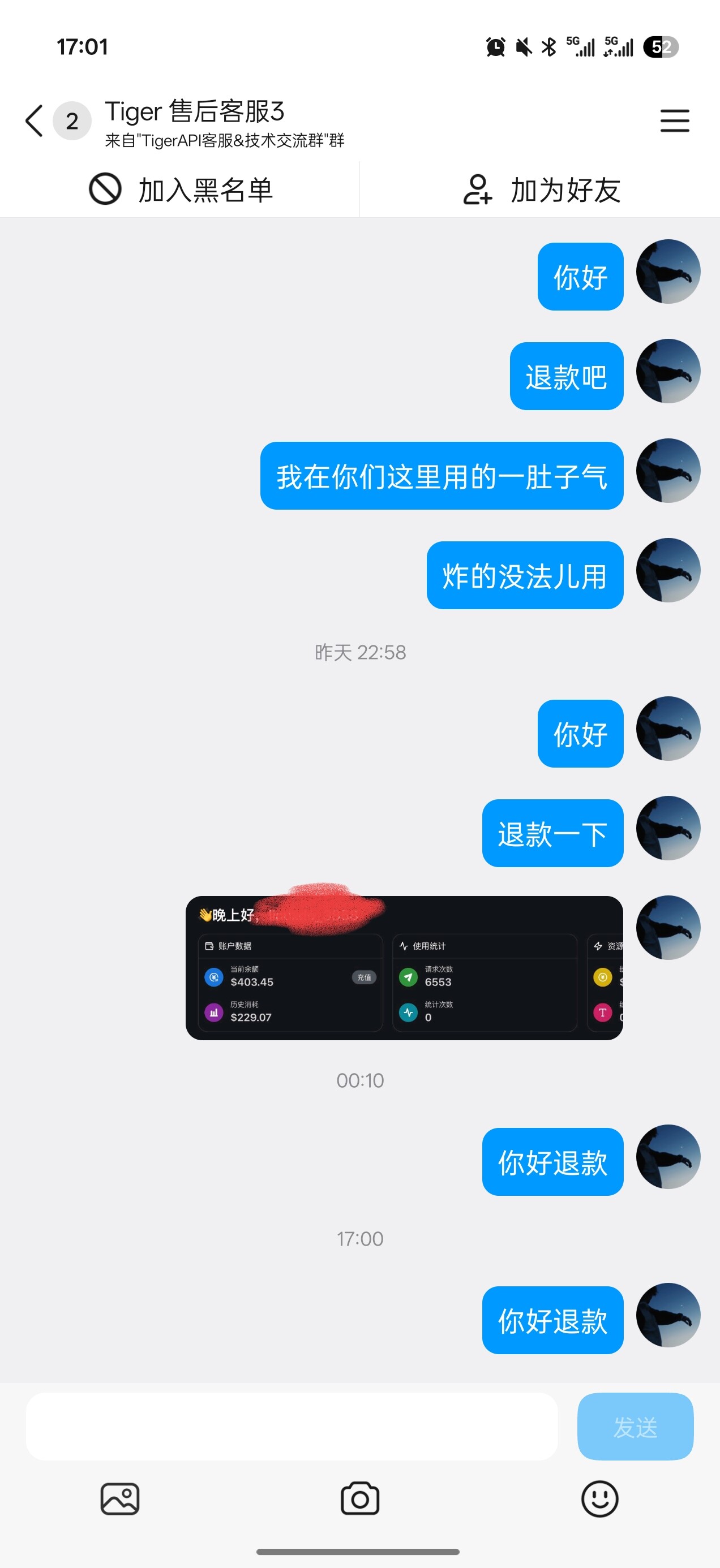Focus the message input field
This screenshot has height=1568, width=720.
pyautogui.click(x=291, y=1426)
